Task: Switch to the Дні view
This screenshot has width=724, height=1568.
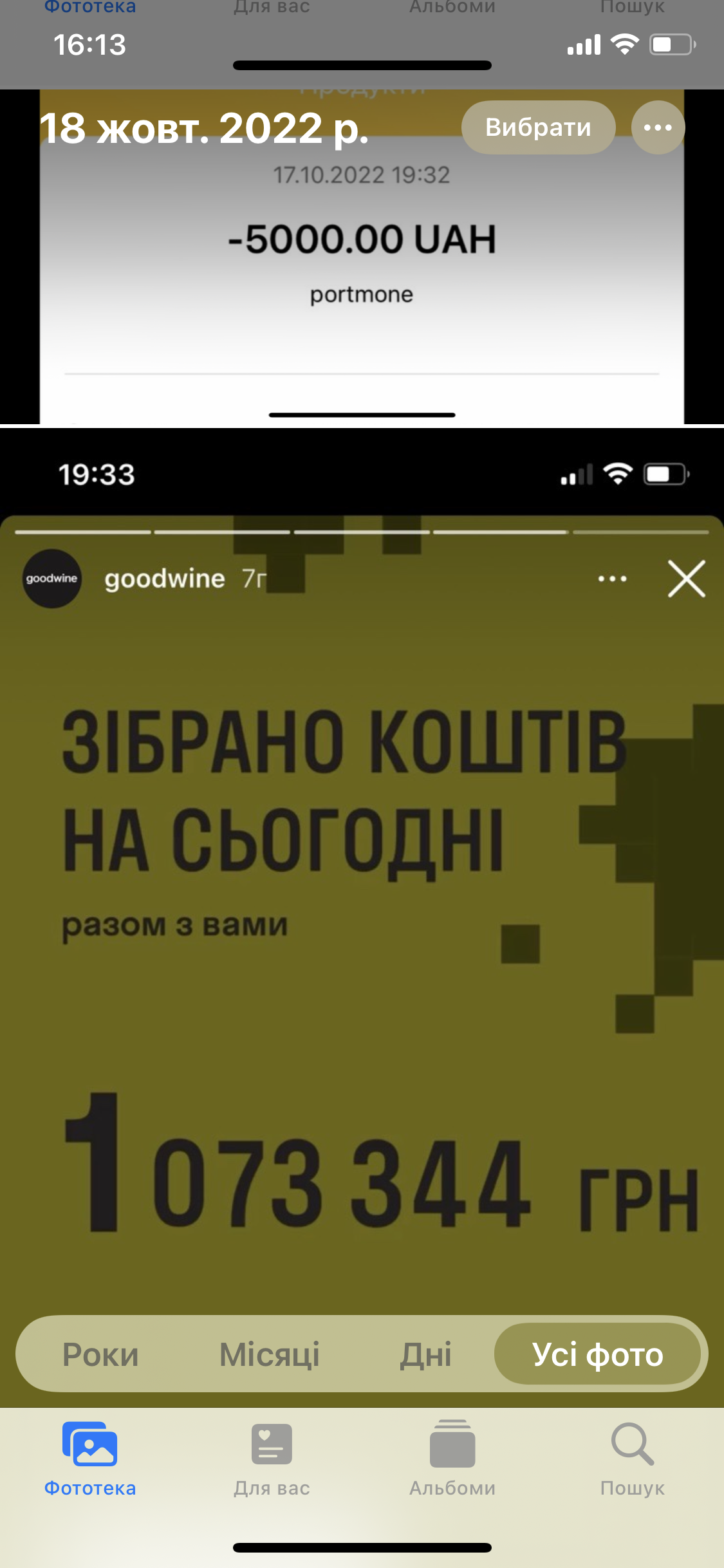Action: [x=426, y=1354]
